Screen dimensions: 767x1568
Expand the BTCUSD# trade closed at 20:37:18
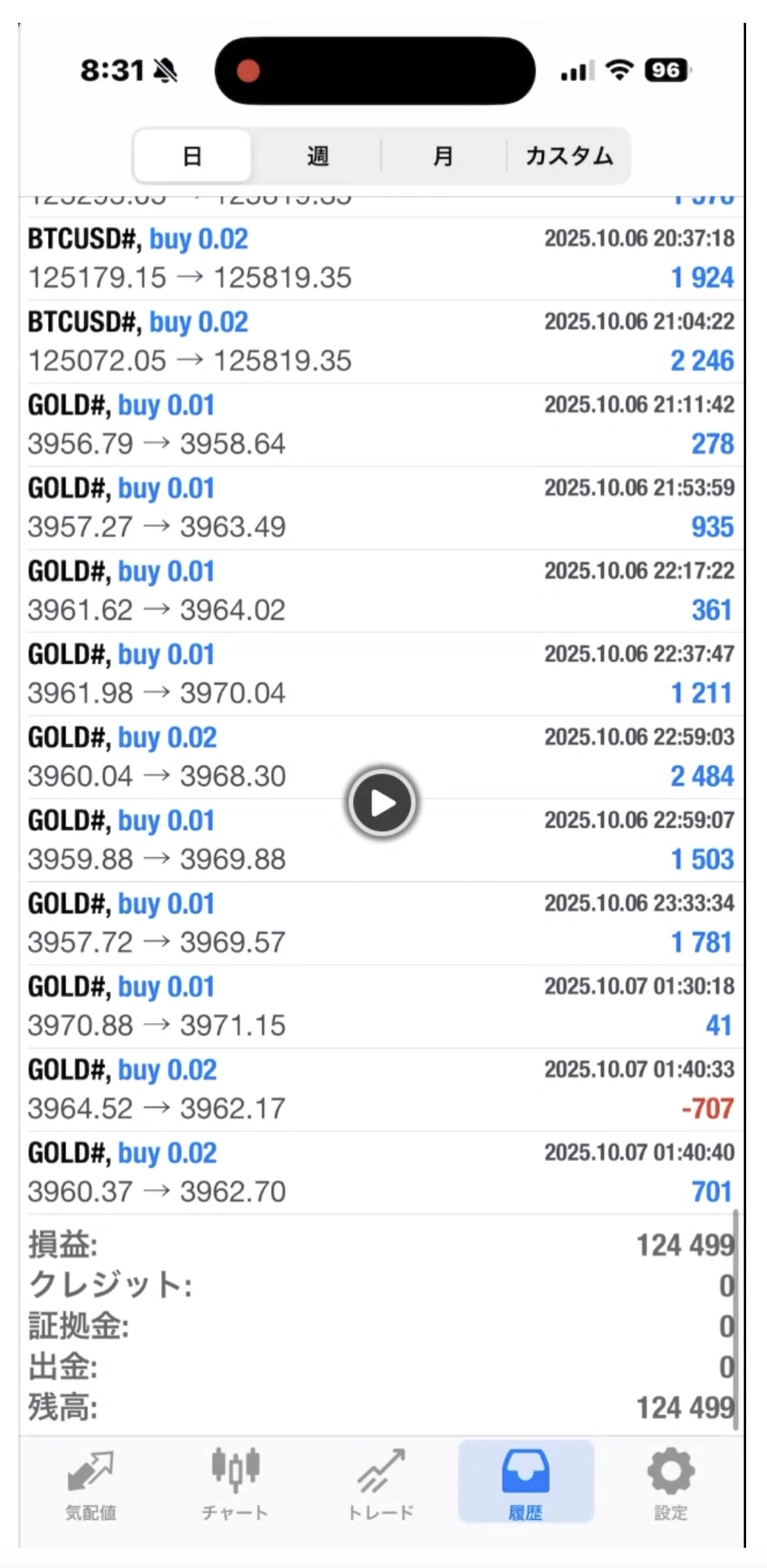point(382,259)
